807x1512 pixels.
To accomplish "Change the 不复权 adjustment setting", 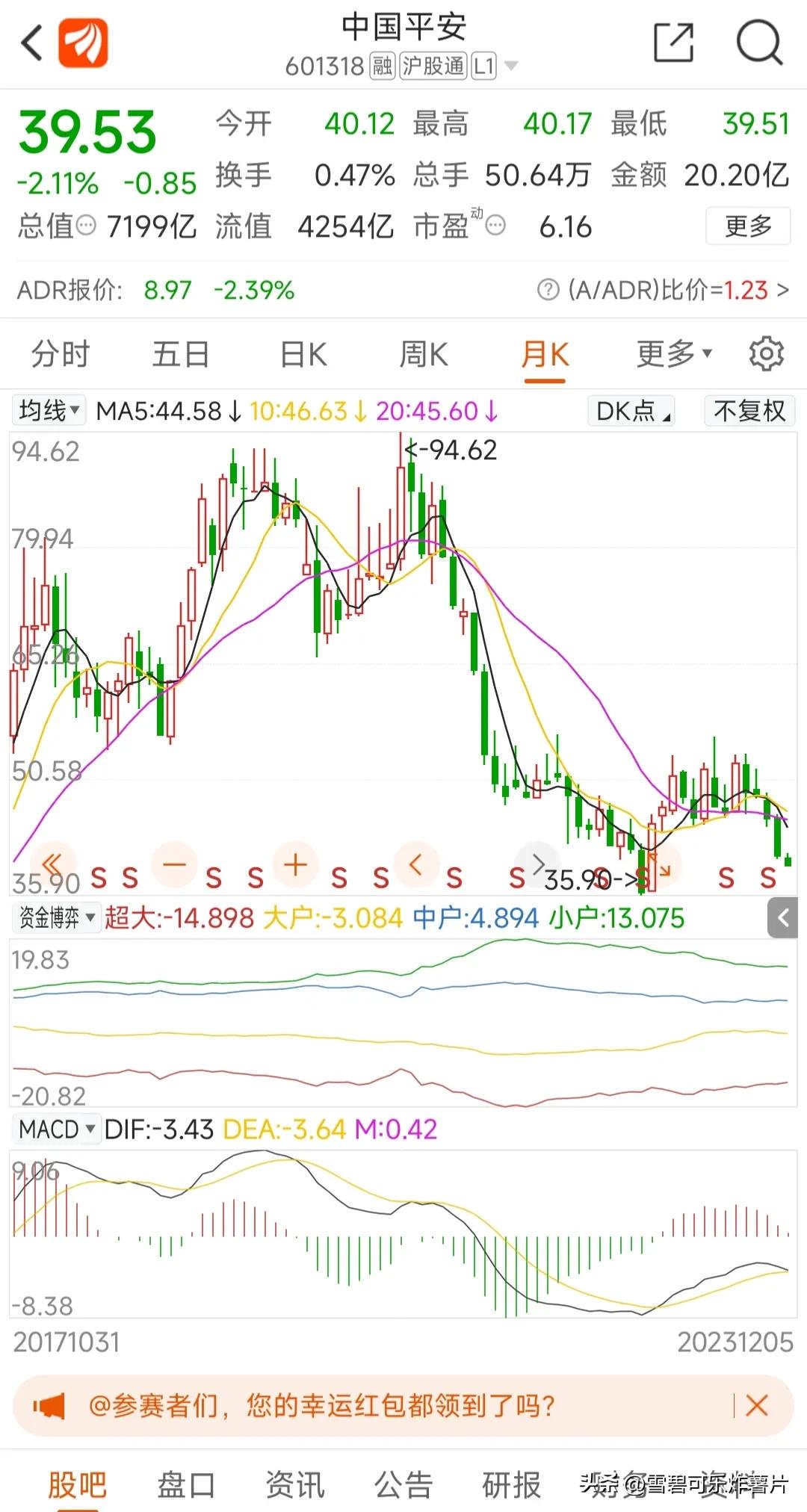I will (x=749, y=411).
